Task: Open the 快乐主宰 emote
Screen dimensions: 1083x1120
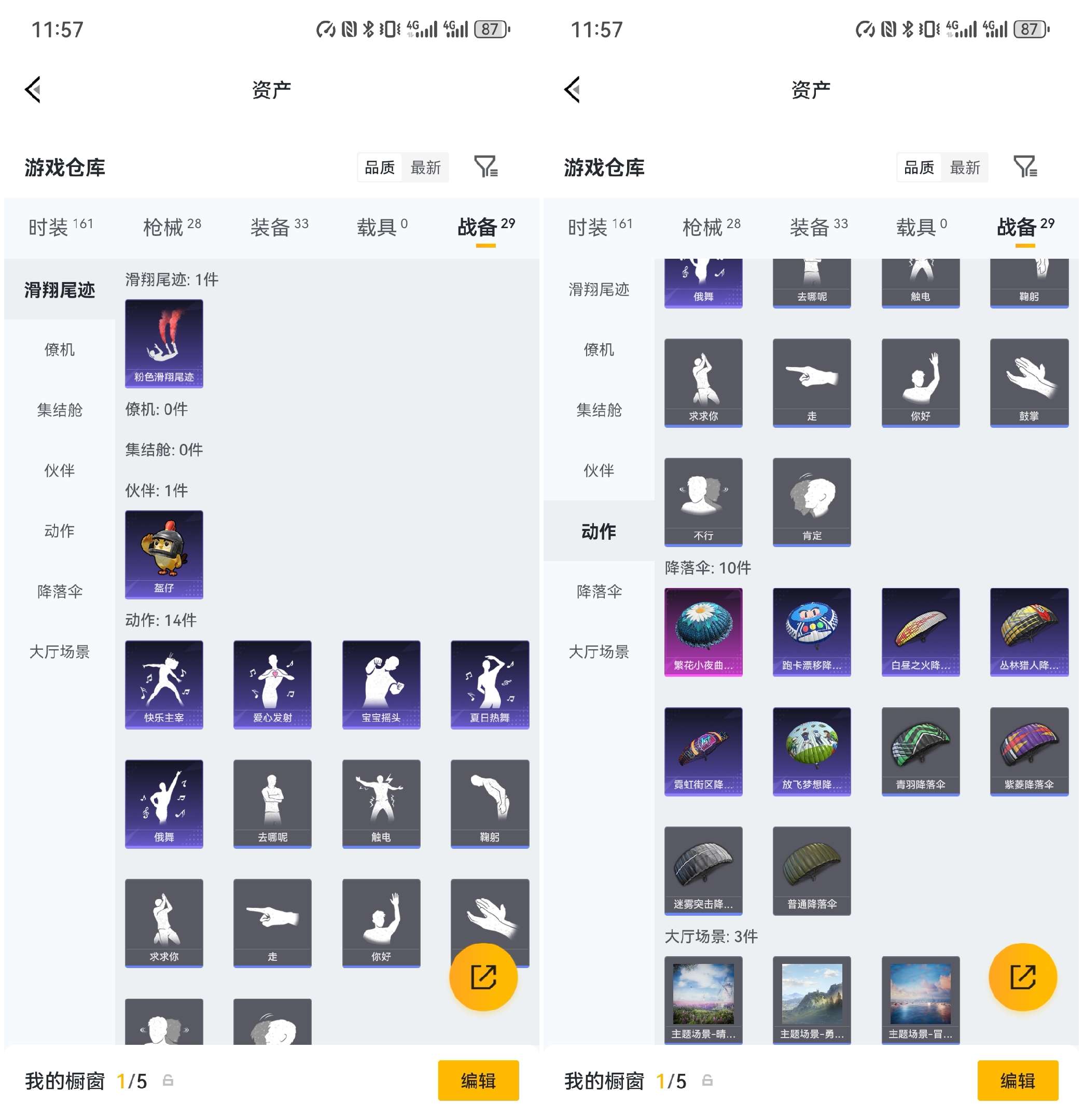Action: (x=164, y=684)
